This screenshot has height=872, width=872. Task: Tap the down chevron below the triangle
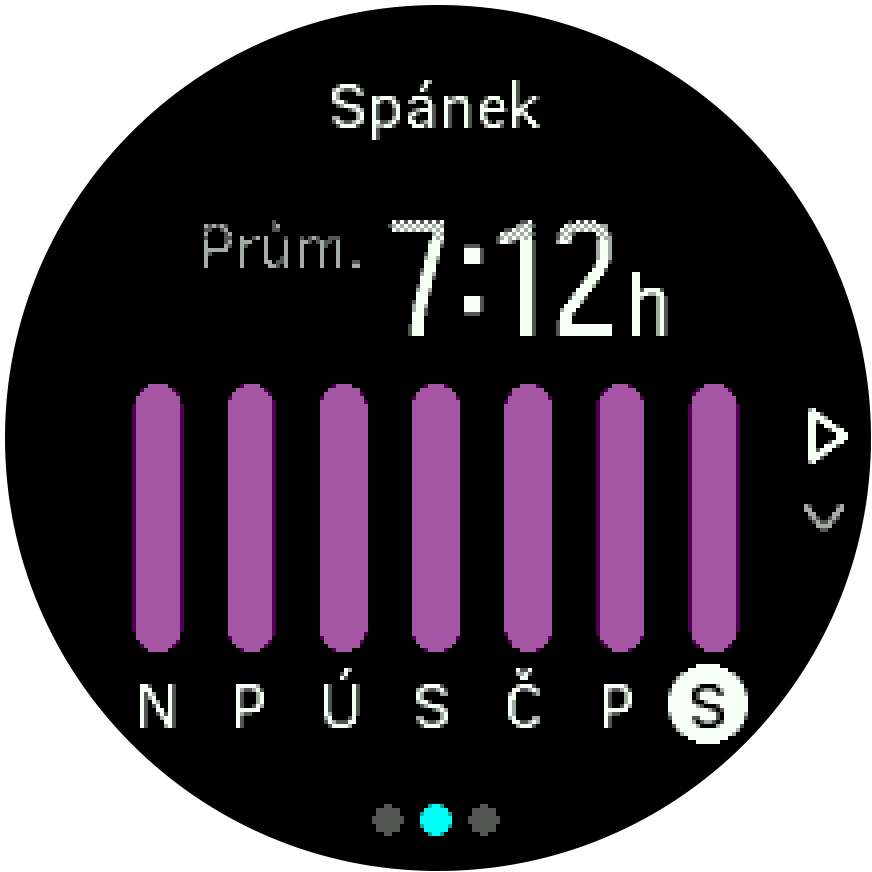click(x=824, y=516)
